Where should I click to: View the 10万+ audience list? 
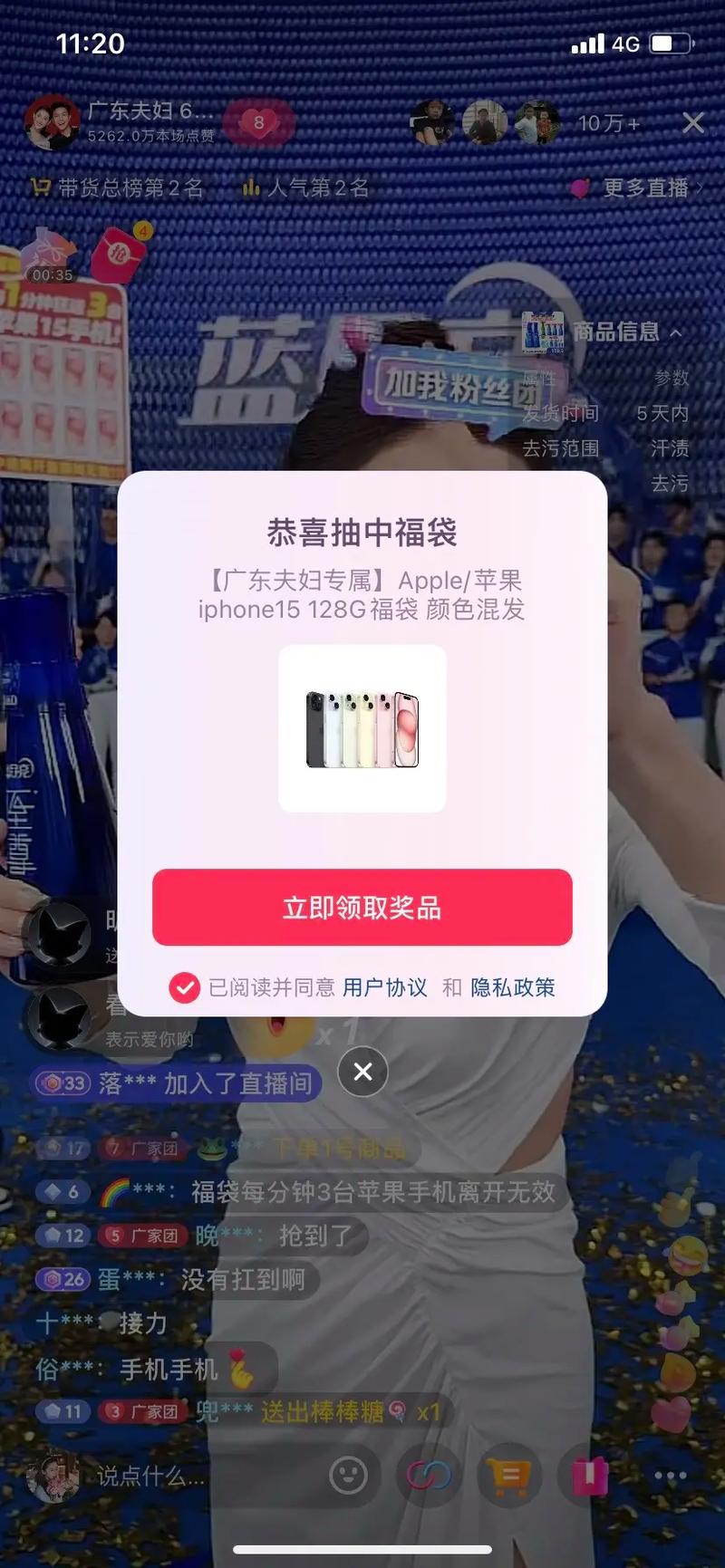pyautogui.click(x=608, y=123)
